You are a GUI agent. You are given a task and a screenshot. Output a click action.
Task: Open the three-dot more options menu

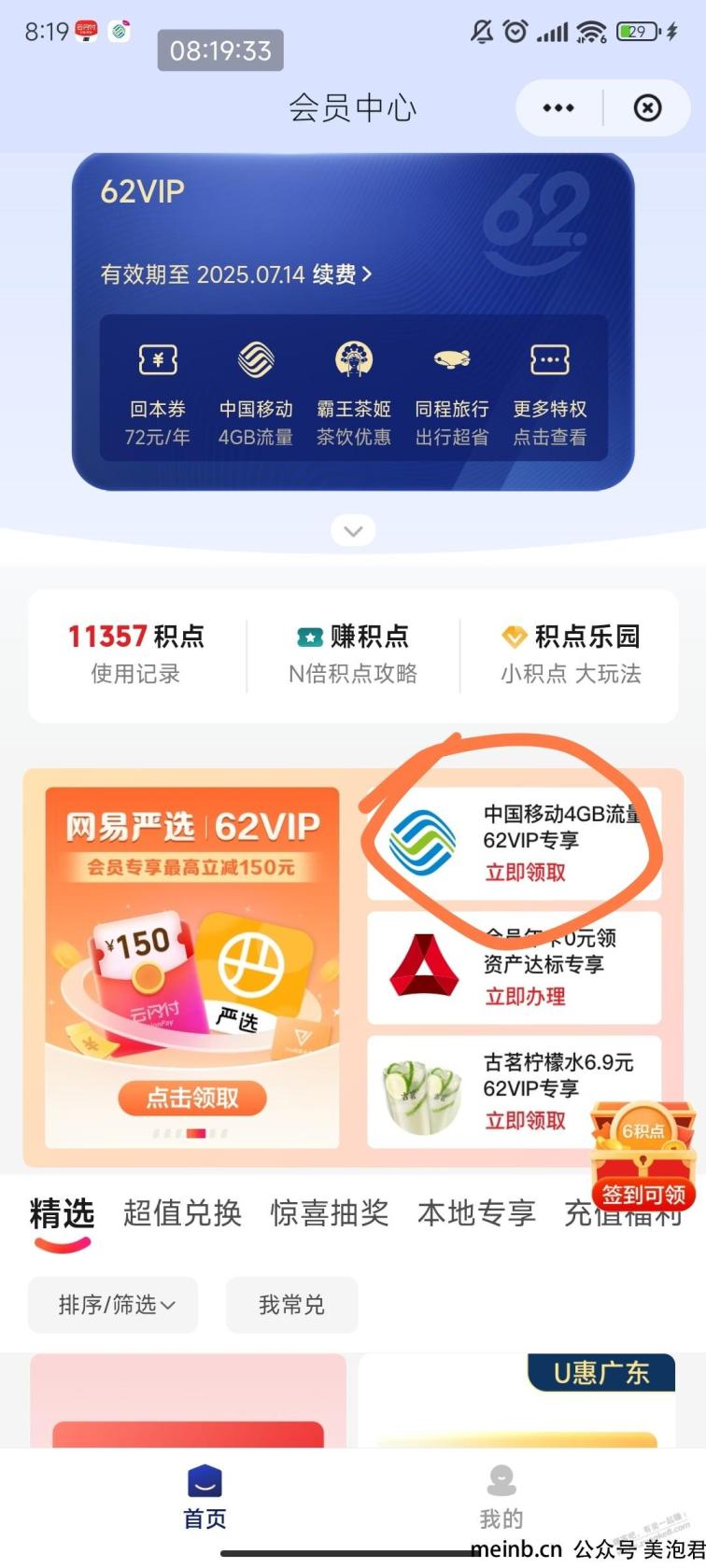[x=558, y=108]
